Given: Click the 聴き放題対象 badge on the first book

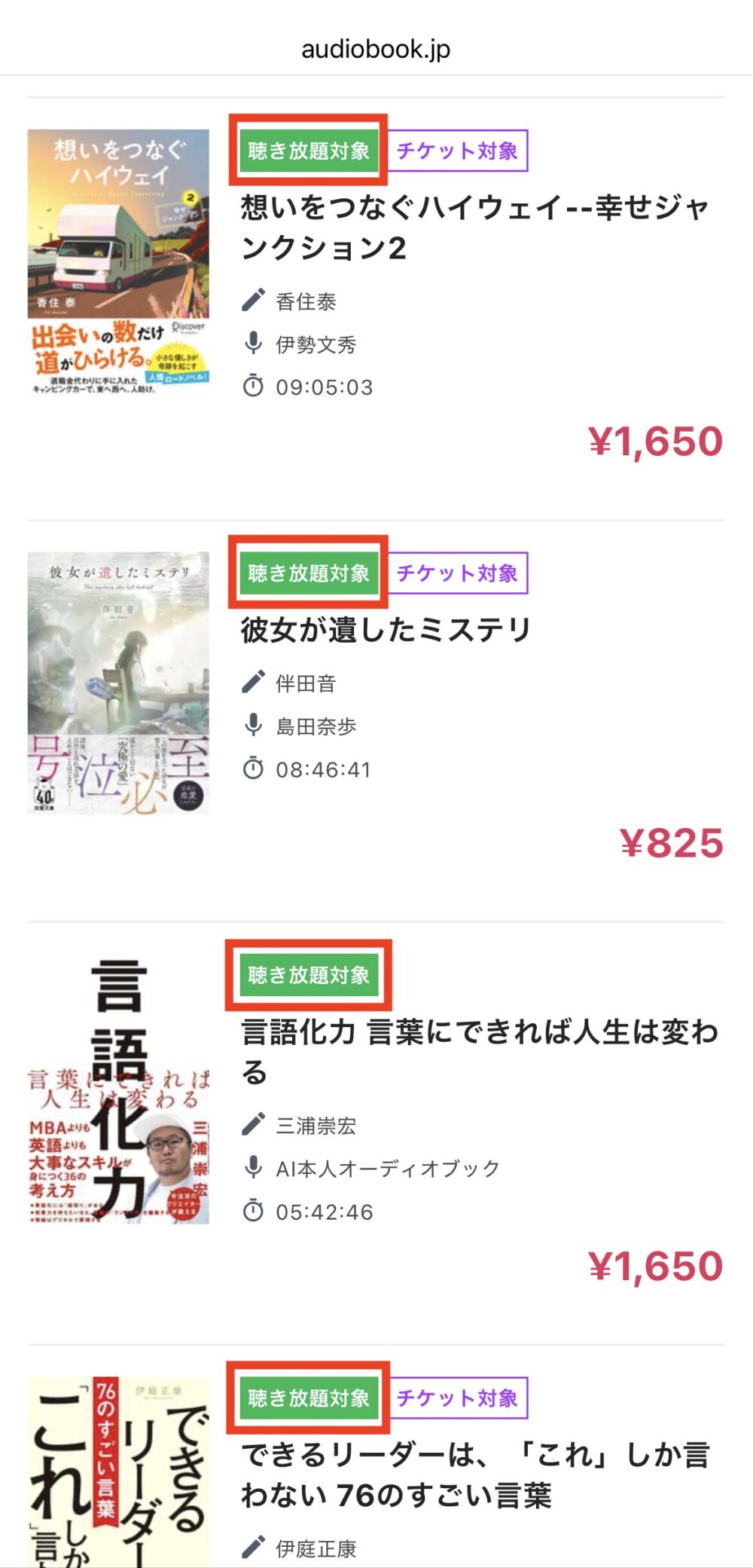Looking at the screenshot, I should click(309, 151).
